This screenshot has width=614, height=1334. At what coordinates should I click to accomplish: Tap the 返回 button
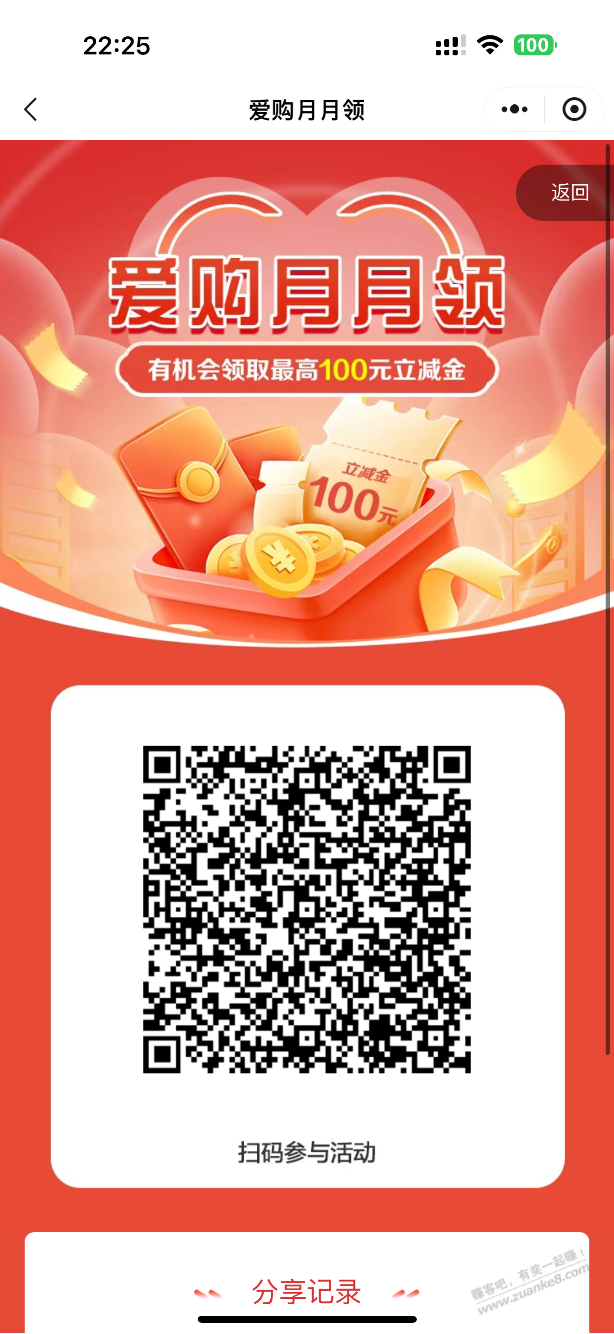click(x=569, y=193)
